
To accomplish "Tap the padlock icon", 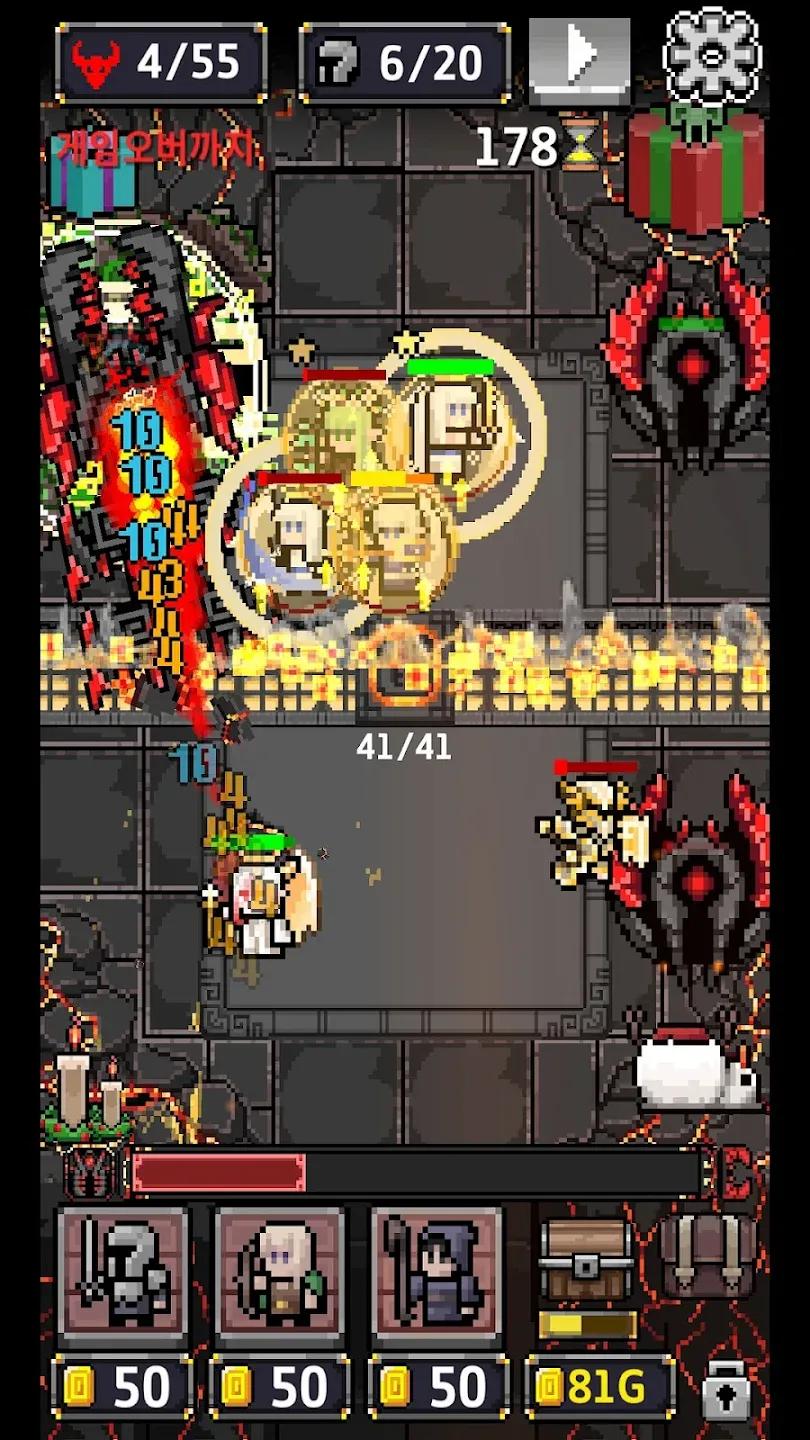I will tap(727, 1390).
